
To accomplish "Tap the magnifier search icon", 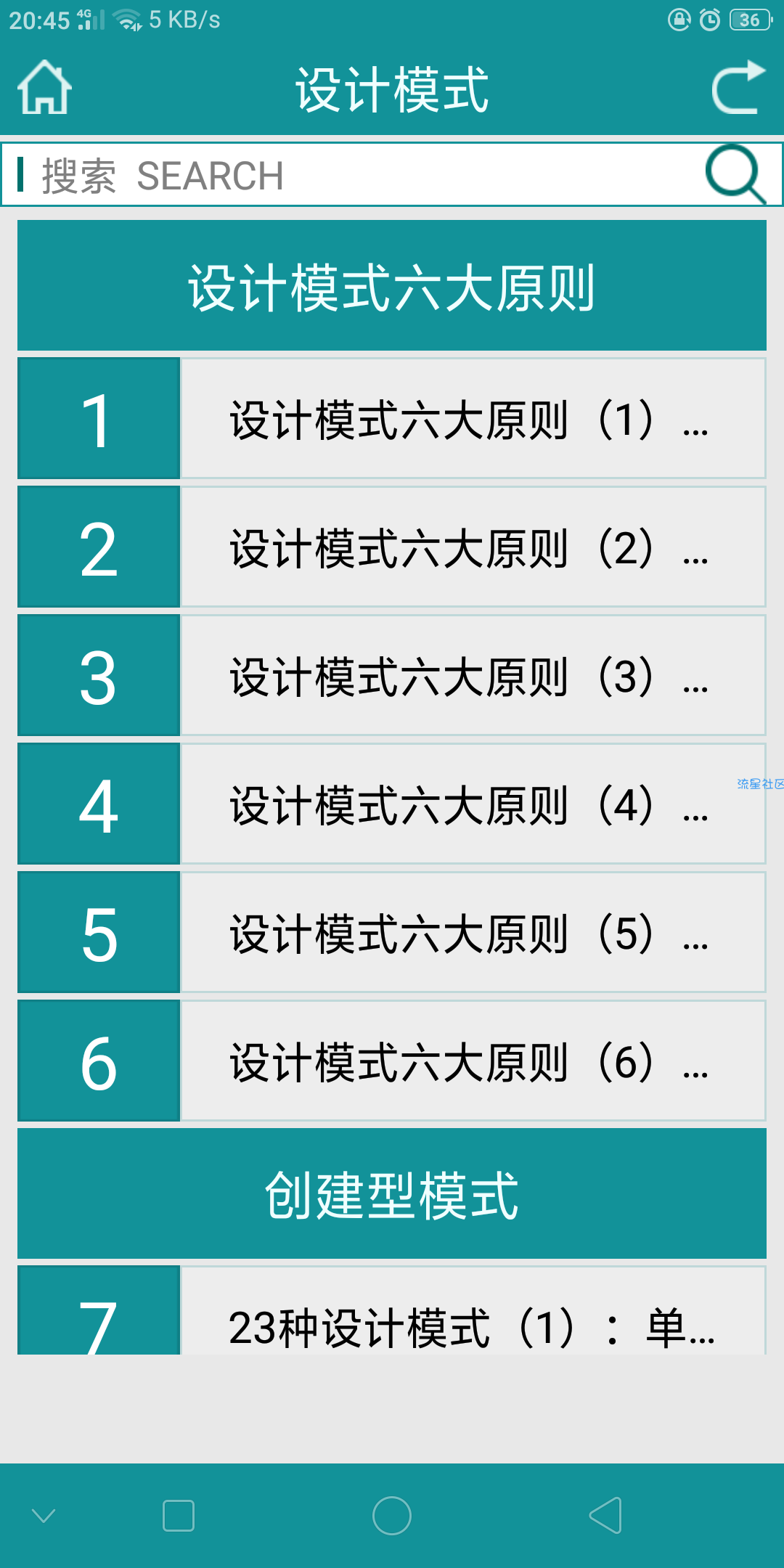I will [735, 174].
